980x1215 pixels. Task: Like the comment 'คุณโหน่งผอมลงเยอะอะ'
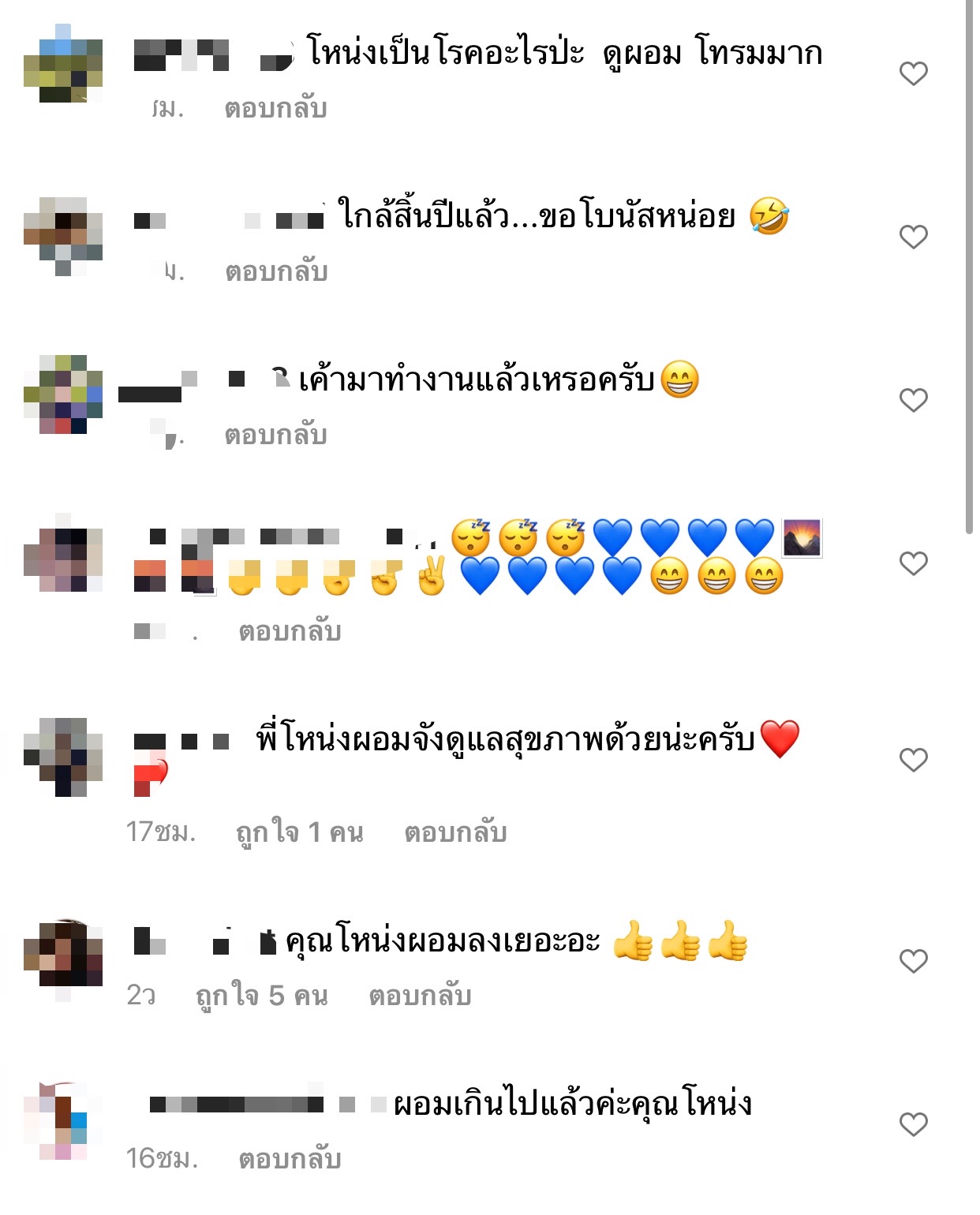click(913, 961)
